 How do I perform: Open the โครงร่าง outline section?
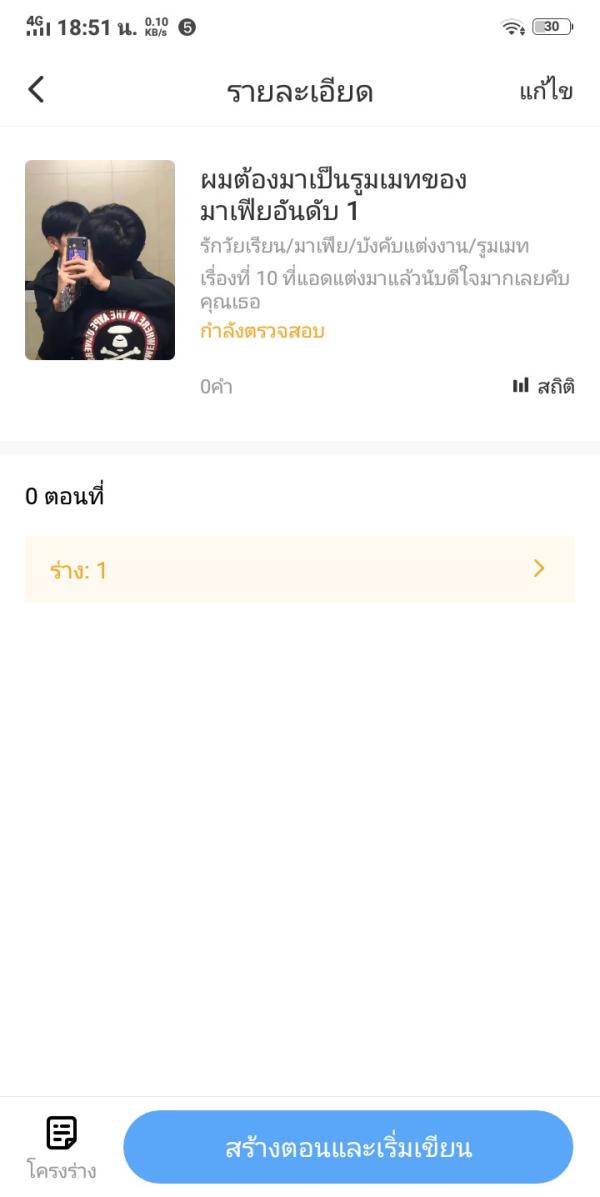pyautogui.click(x=61, y=1147)
